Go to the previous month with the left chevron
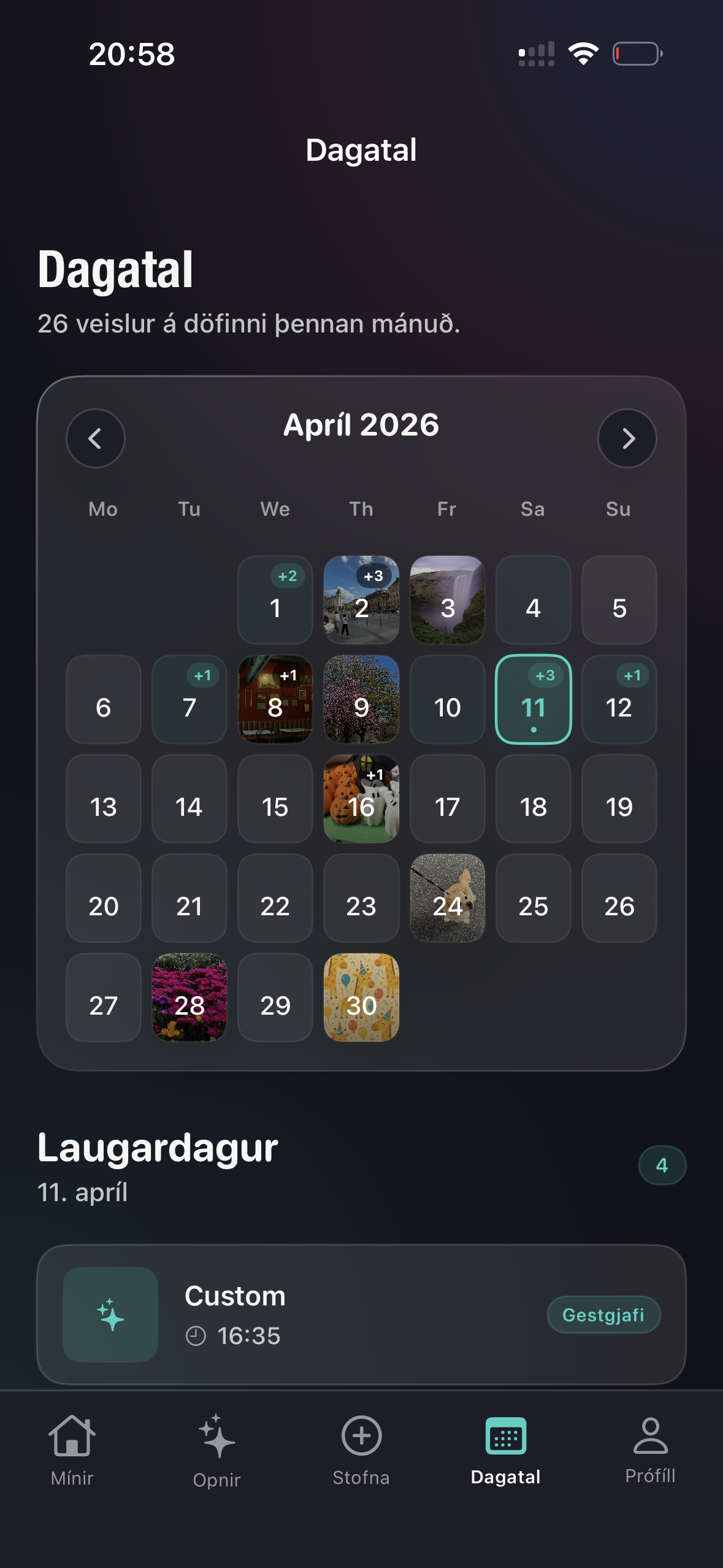 [x=96, y=438]
